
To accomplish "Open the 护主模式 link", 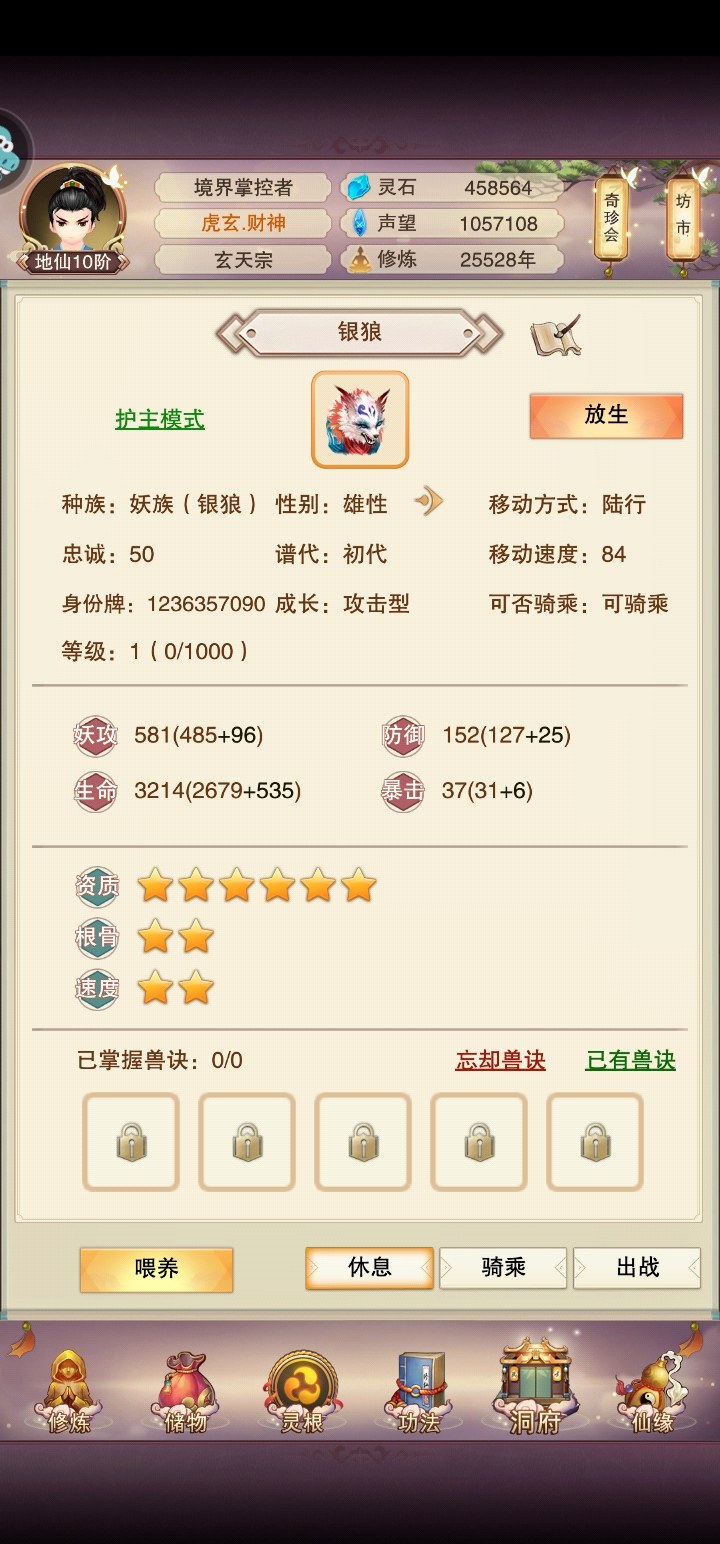I will (160, 420).
